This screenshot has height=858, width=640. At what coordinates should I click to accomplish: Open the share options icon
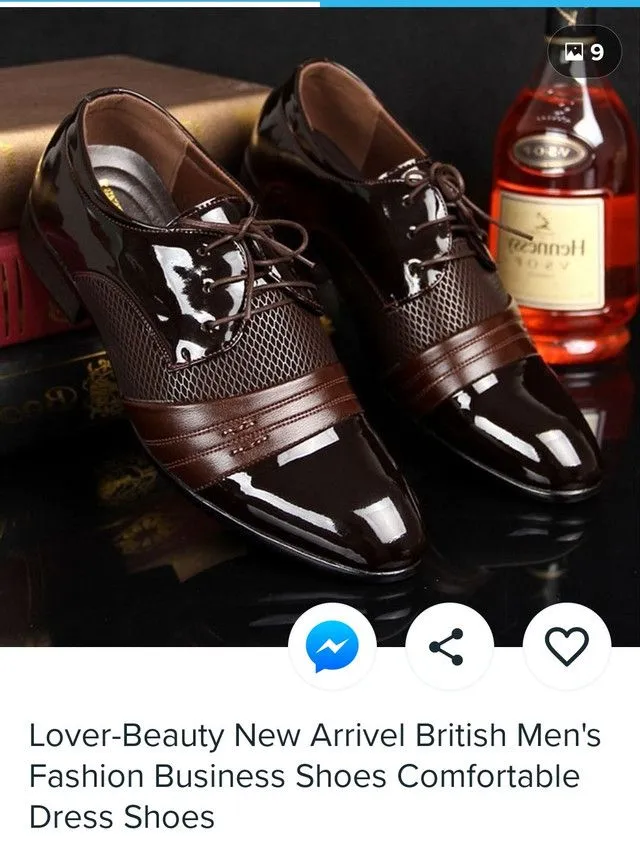(449, 648)
